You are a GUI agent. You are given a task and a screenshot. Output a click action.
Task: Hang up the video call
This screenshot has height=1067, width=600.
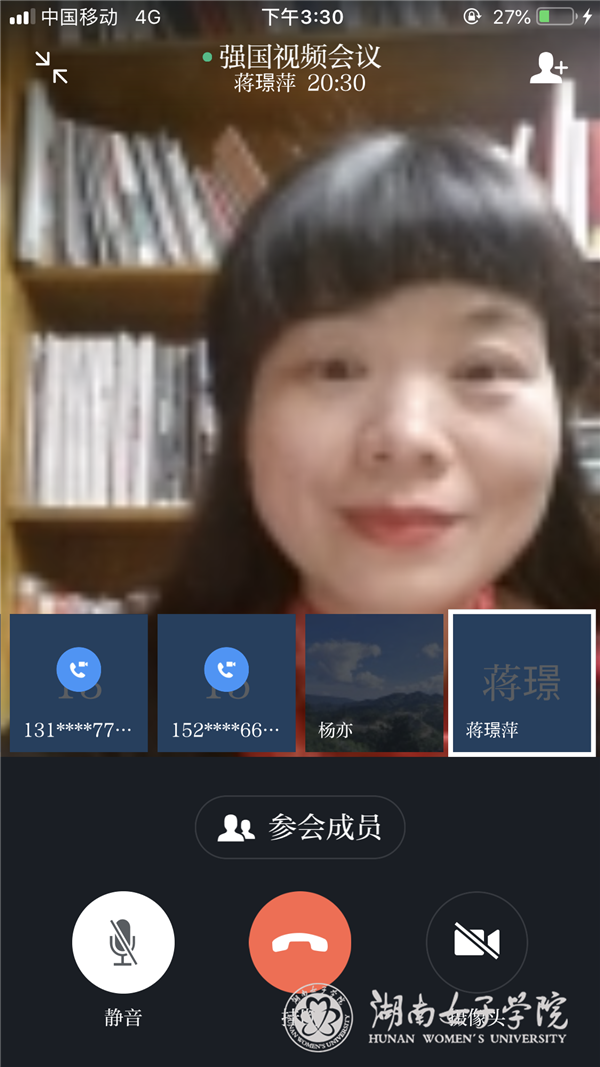(300, 942)
